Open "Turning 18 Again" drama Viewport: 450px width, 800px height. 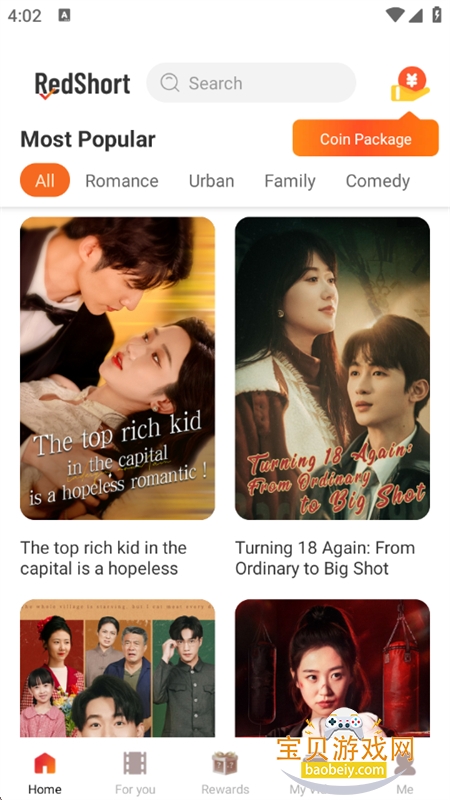pos(332,368)
